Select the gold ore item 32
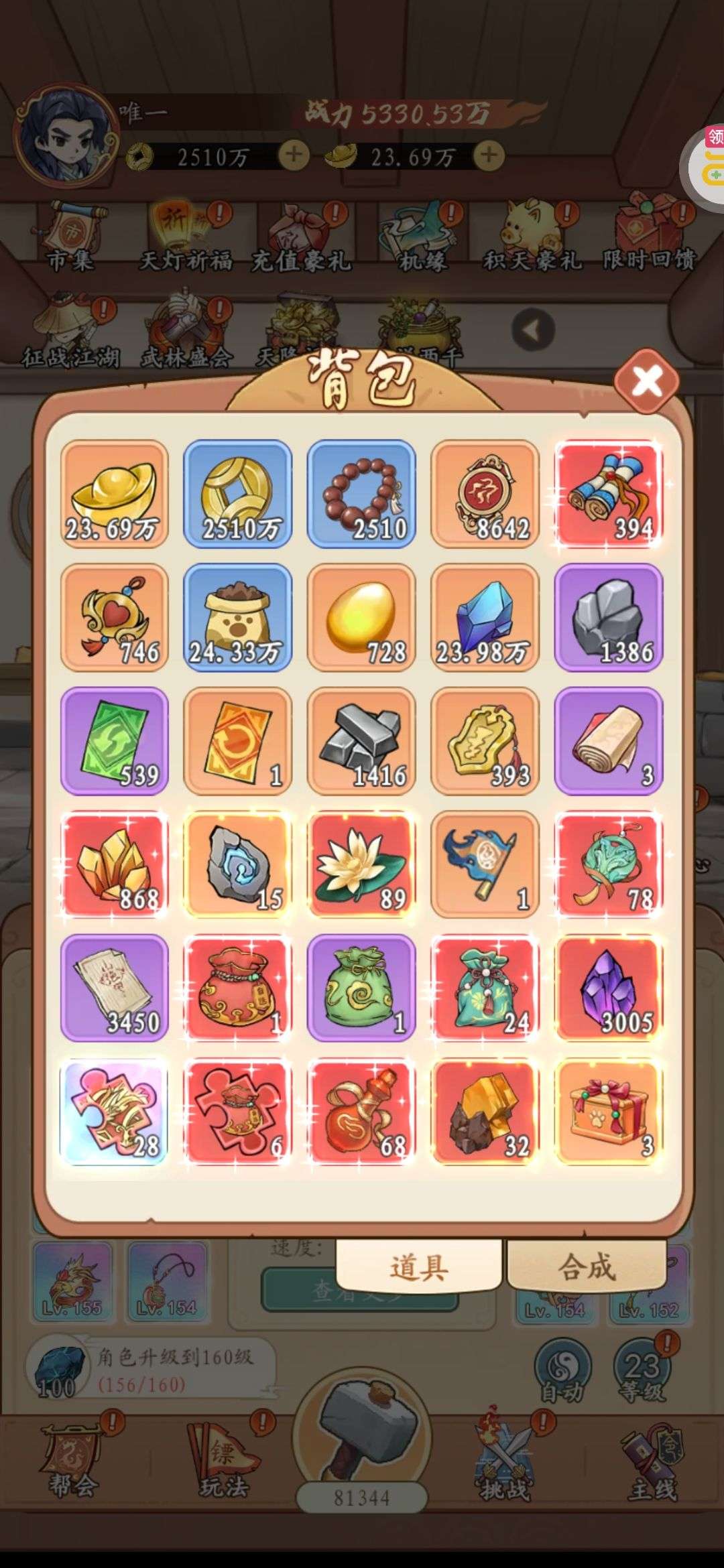724x1568 pixels. [x=485, y=1111]
